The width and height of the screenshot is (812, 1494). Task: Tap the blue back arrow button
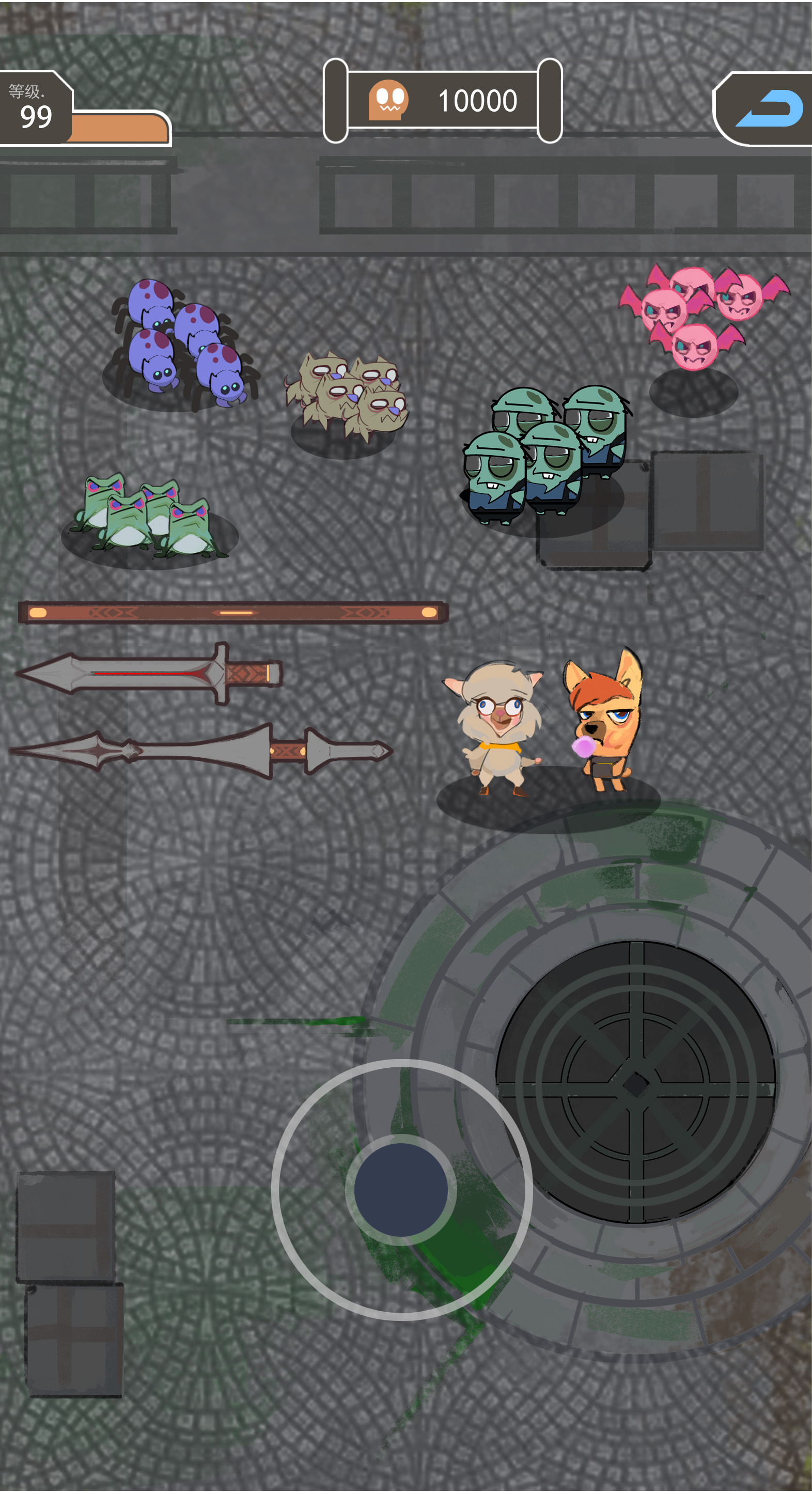[x=769, y=109]
